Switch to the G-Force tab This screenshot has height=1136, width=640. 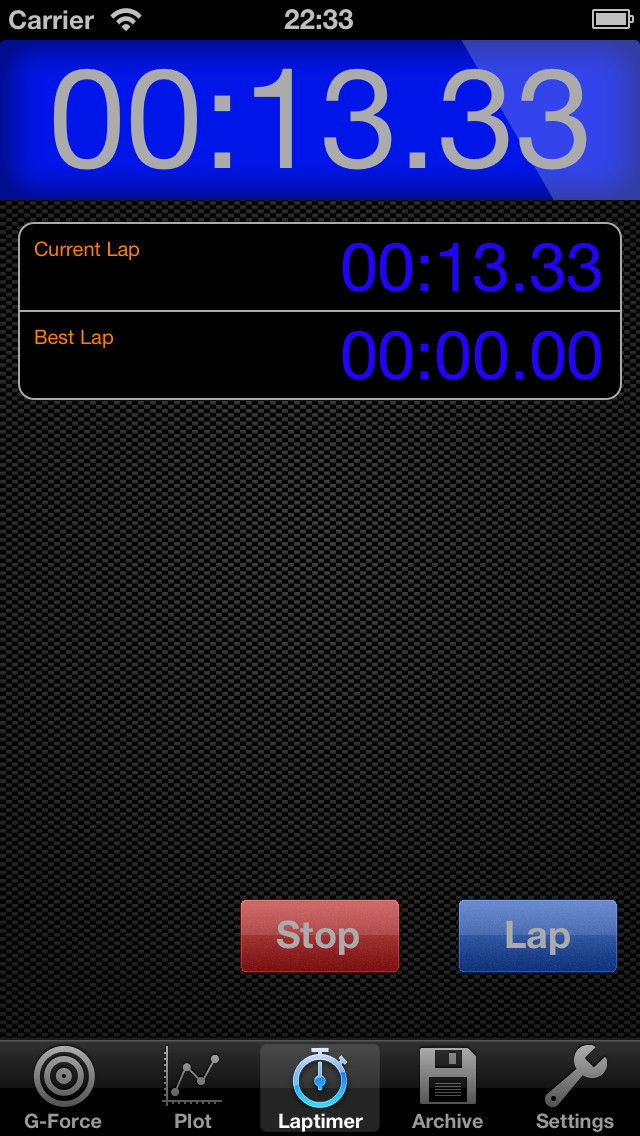point(64,1088)
